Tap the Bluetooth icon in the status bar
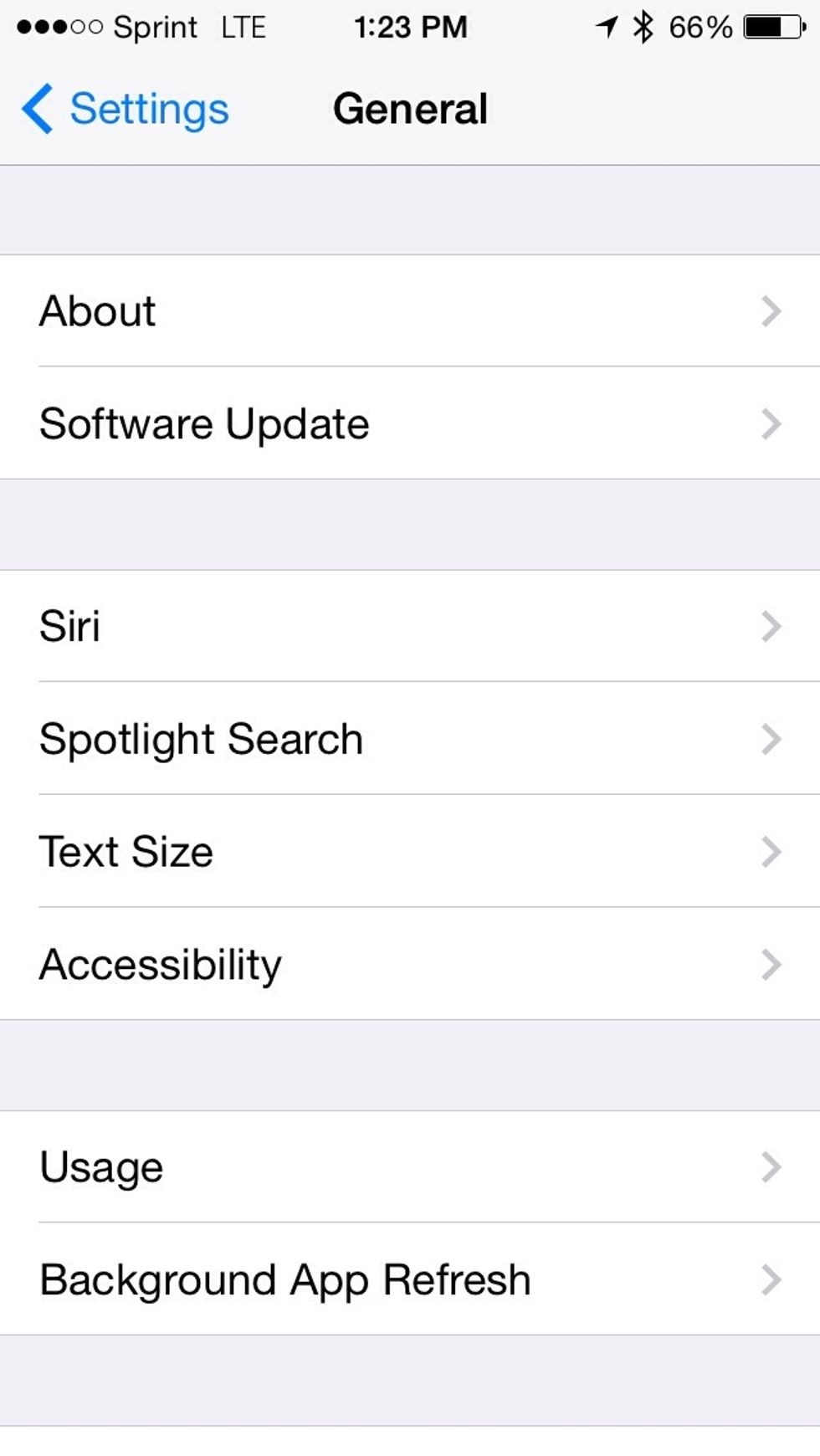Viewport: 820px width, 1456px height. point(644,25)
